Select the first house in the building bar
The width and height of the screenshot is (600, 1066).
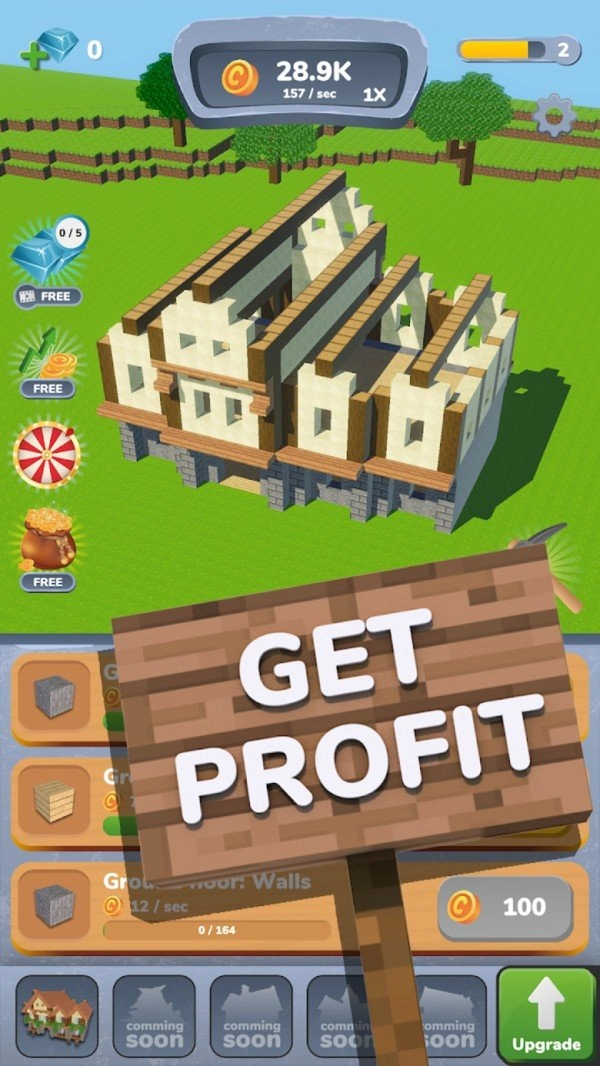(x=57, y=1016)
